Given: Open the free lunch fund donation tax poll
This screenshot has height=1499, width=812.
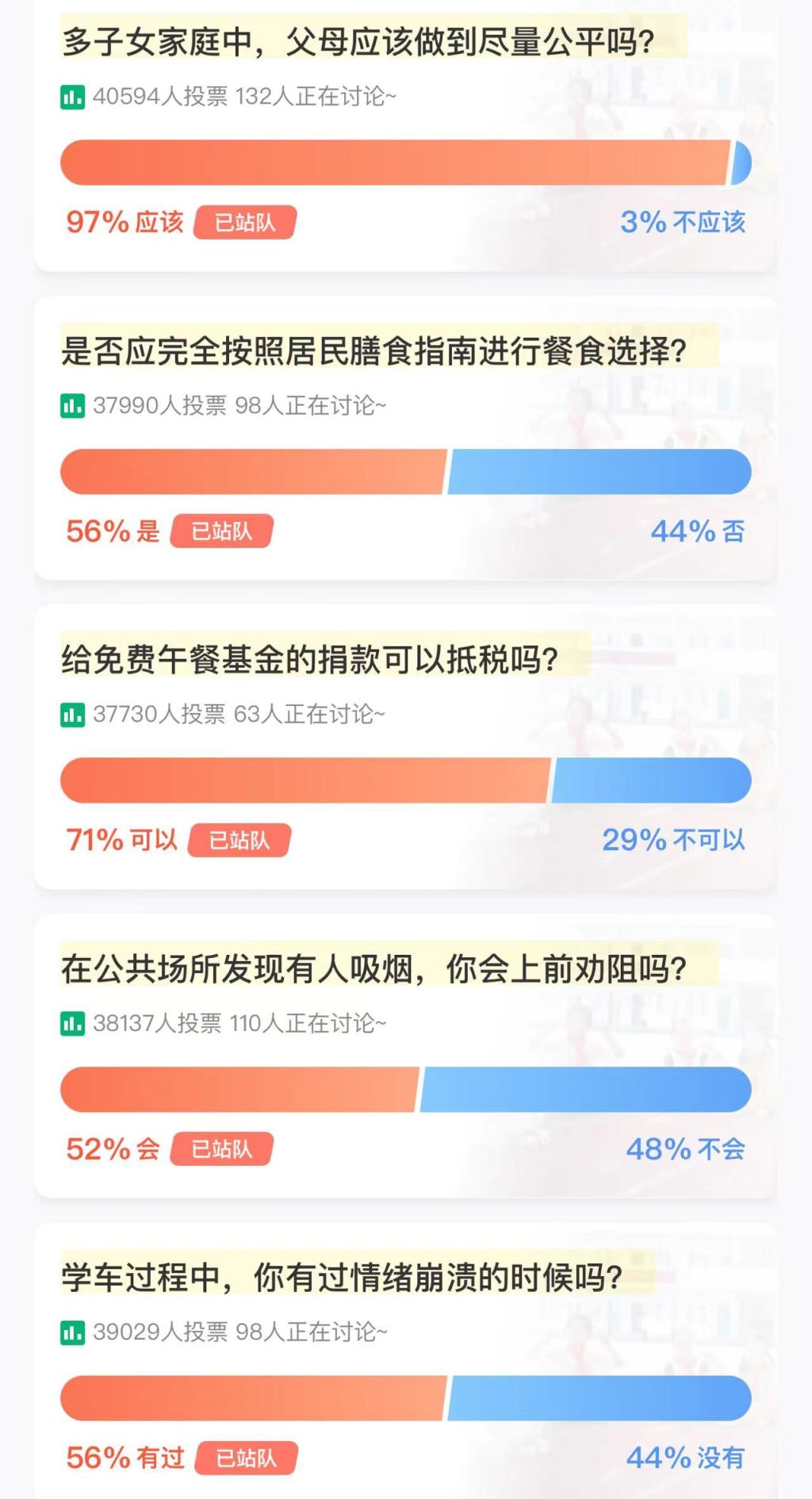Looking at the screenshot, I should 310,659.
